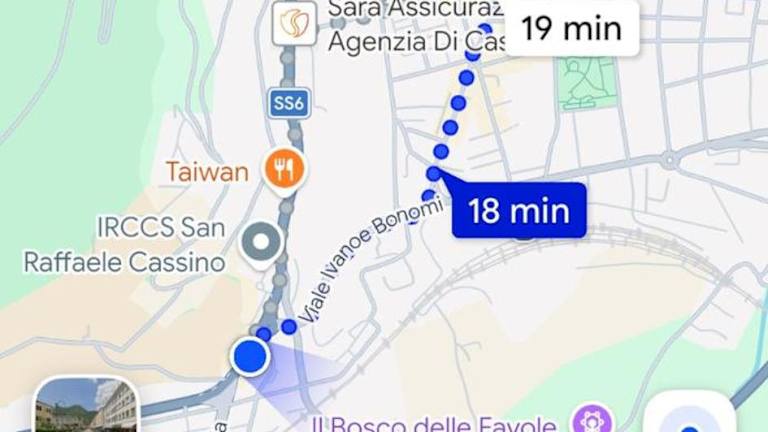Open the Street View photo thumbnail
Screen dimensions: 768x432
(x=87, y=407)
